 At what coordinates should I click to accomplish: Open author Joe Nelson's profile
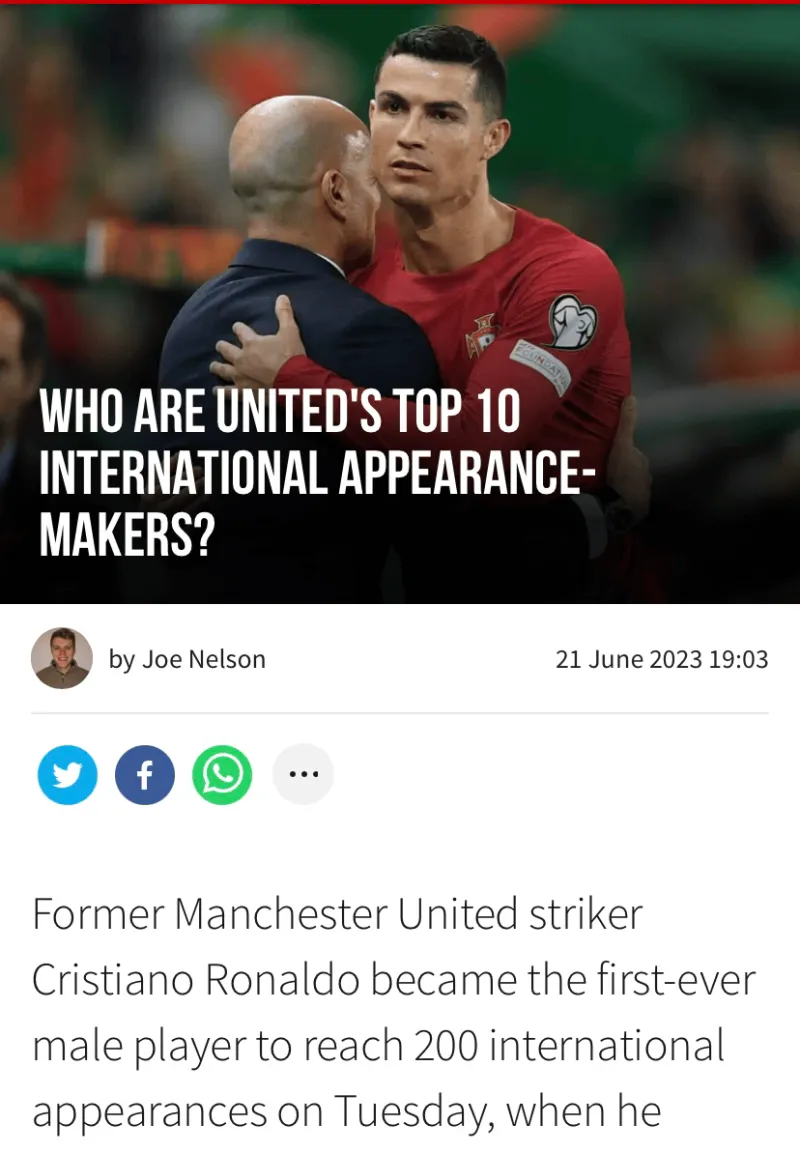coord(187,659)
